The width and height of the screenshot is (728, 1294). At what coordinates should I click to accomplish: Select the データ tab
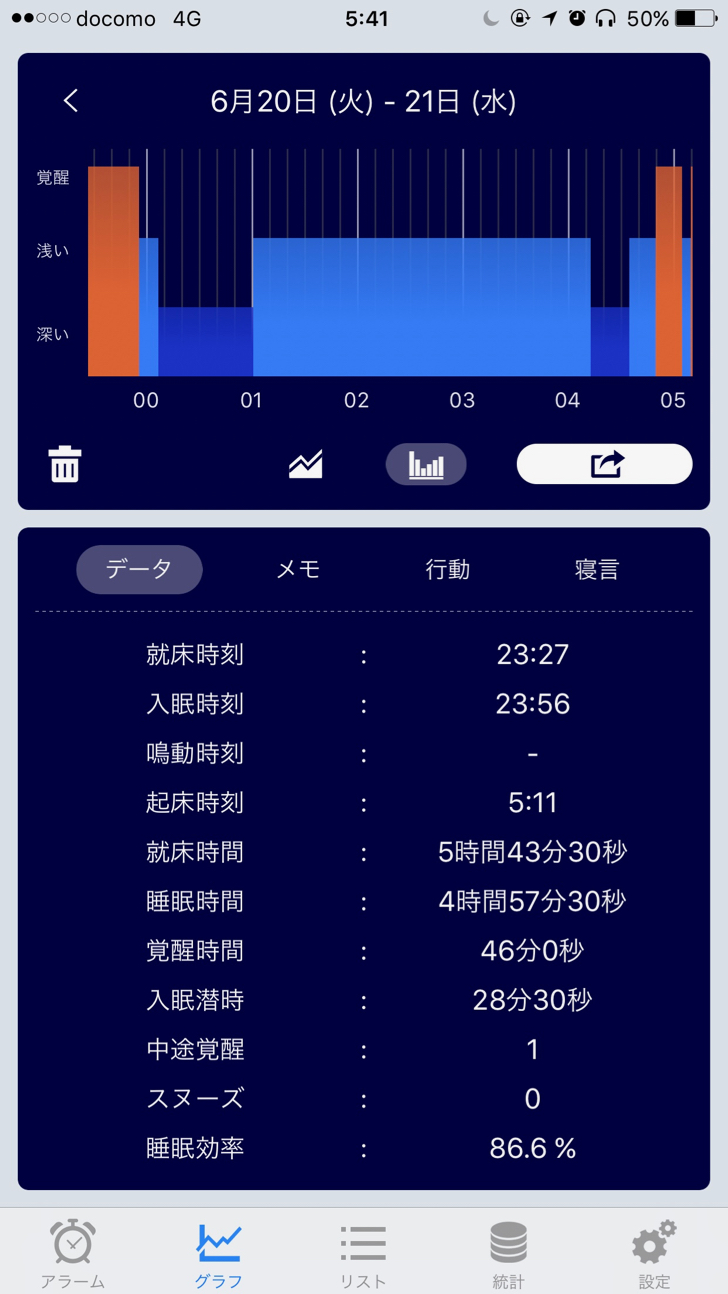click(139, 570)
